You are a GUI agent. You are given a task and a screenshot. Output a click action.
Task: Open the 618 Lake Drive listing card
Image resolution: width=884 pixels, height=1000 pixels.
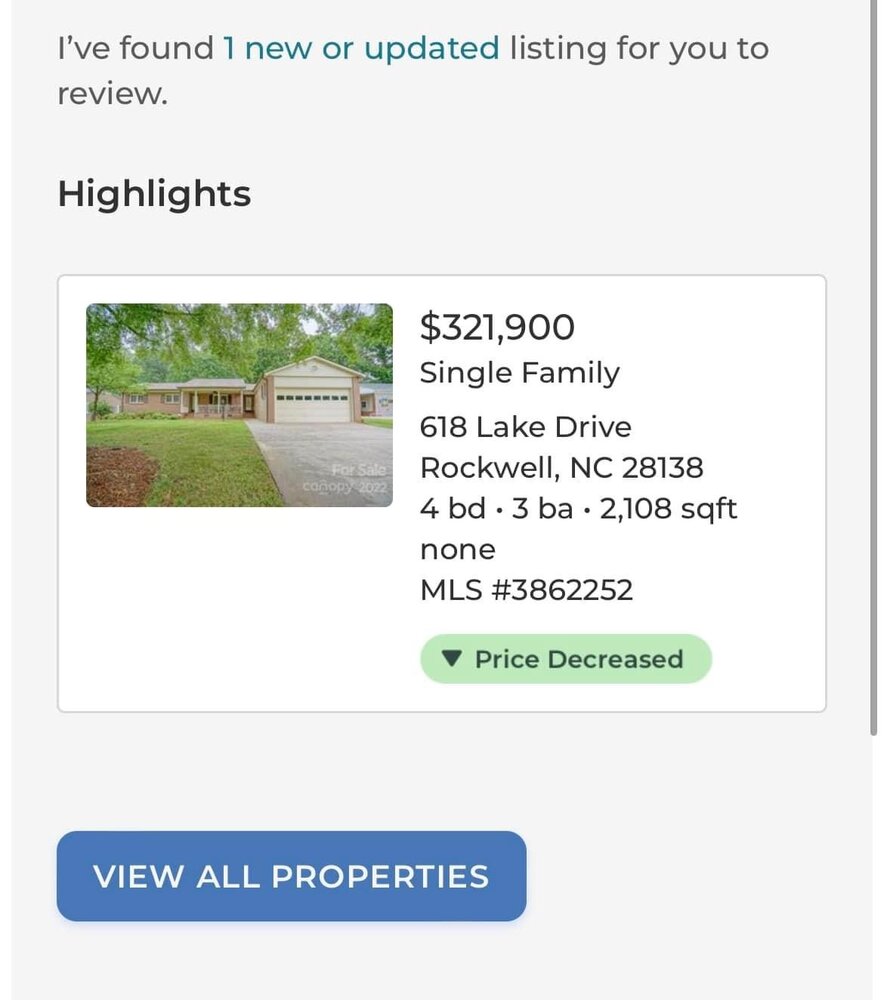click(441, 493)
